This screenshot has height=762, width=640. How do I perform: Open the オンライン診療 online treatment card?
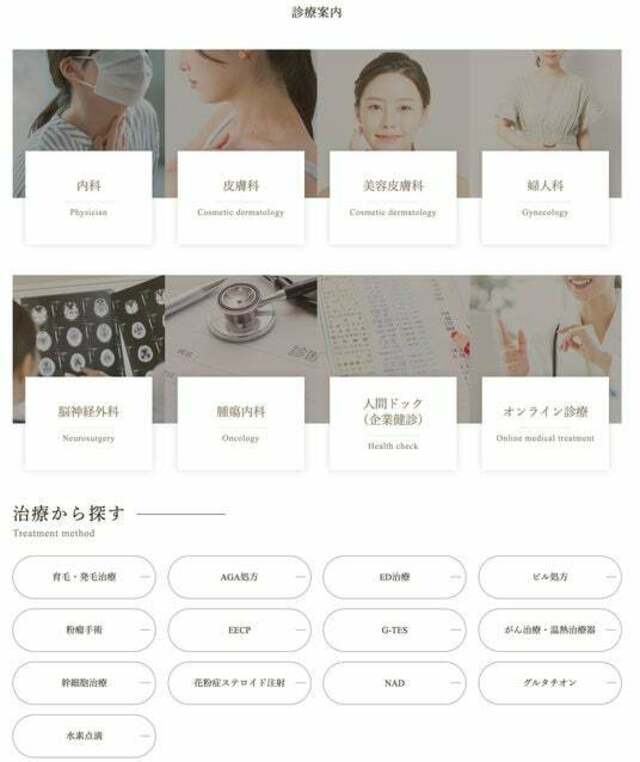pos(544,422)
